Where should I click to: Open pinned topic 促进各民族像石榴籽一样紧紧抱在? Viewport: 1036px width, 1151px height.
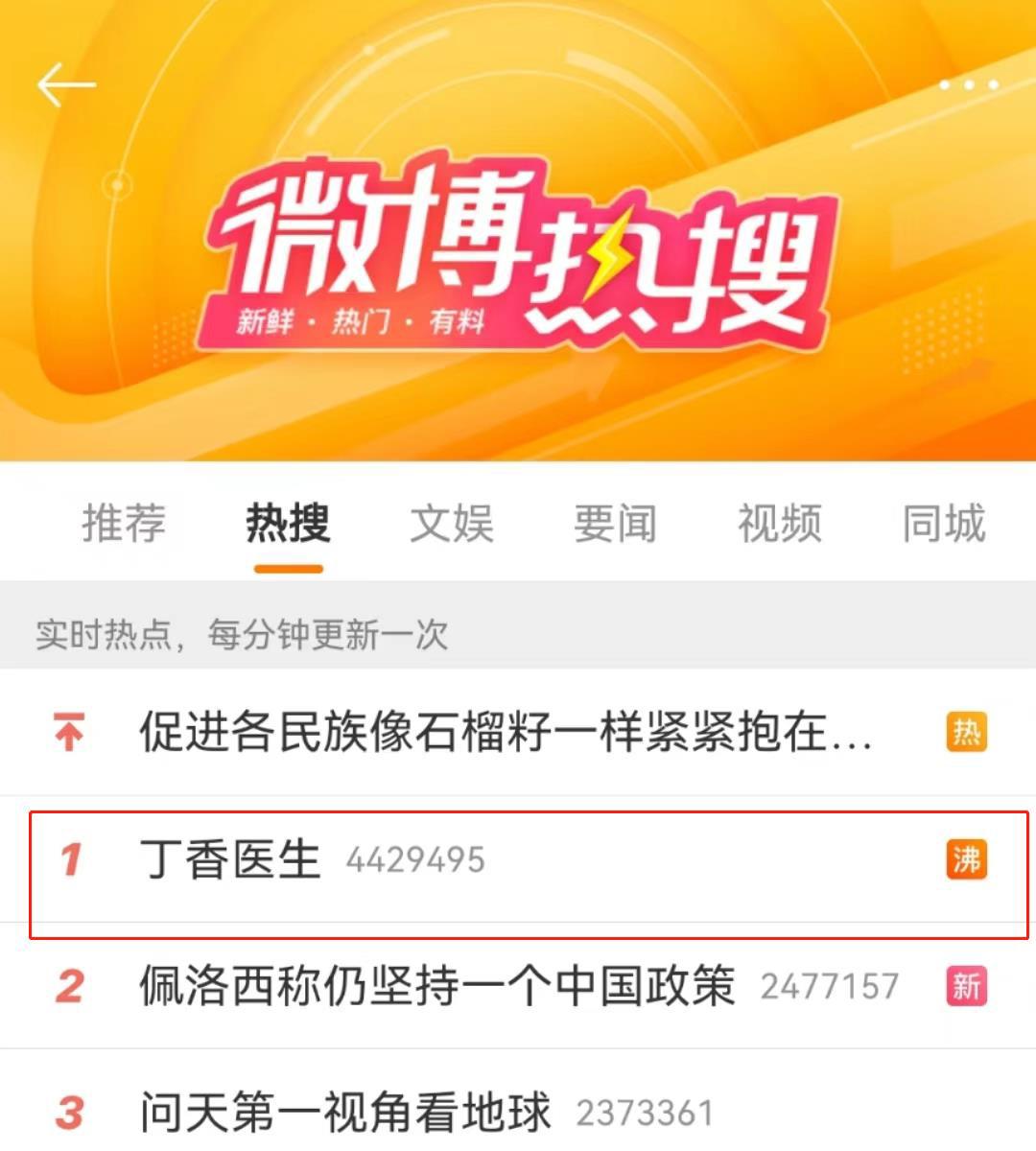506,733
